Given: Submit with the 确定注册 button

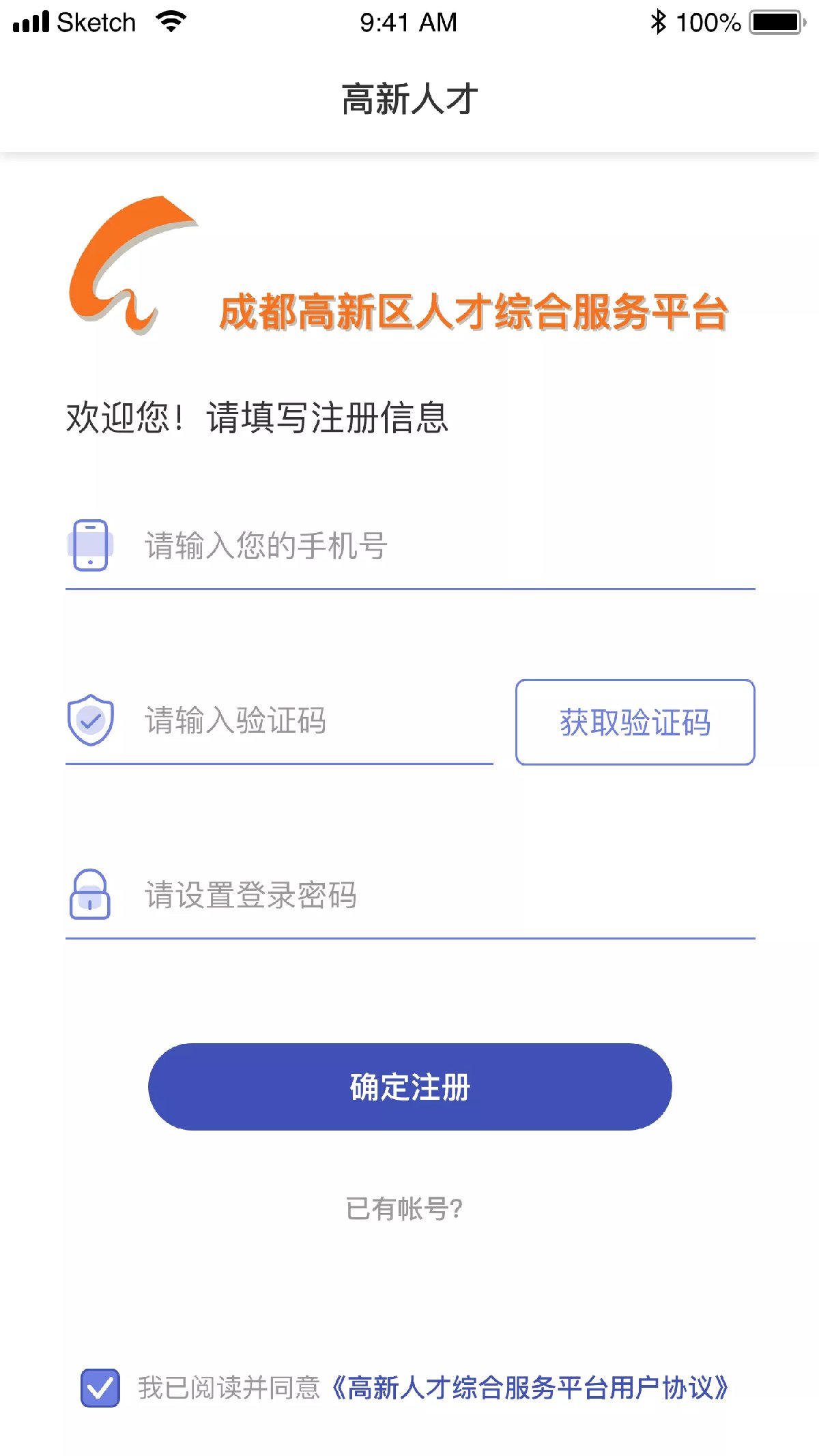Looking at the screenshot, I should click(409, 1086).
